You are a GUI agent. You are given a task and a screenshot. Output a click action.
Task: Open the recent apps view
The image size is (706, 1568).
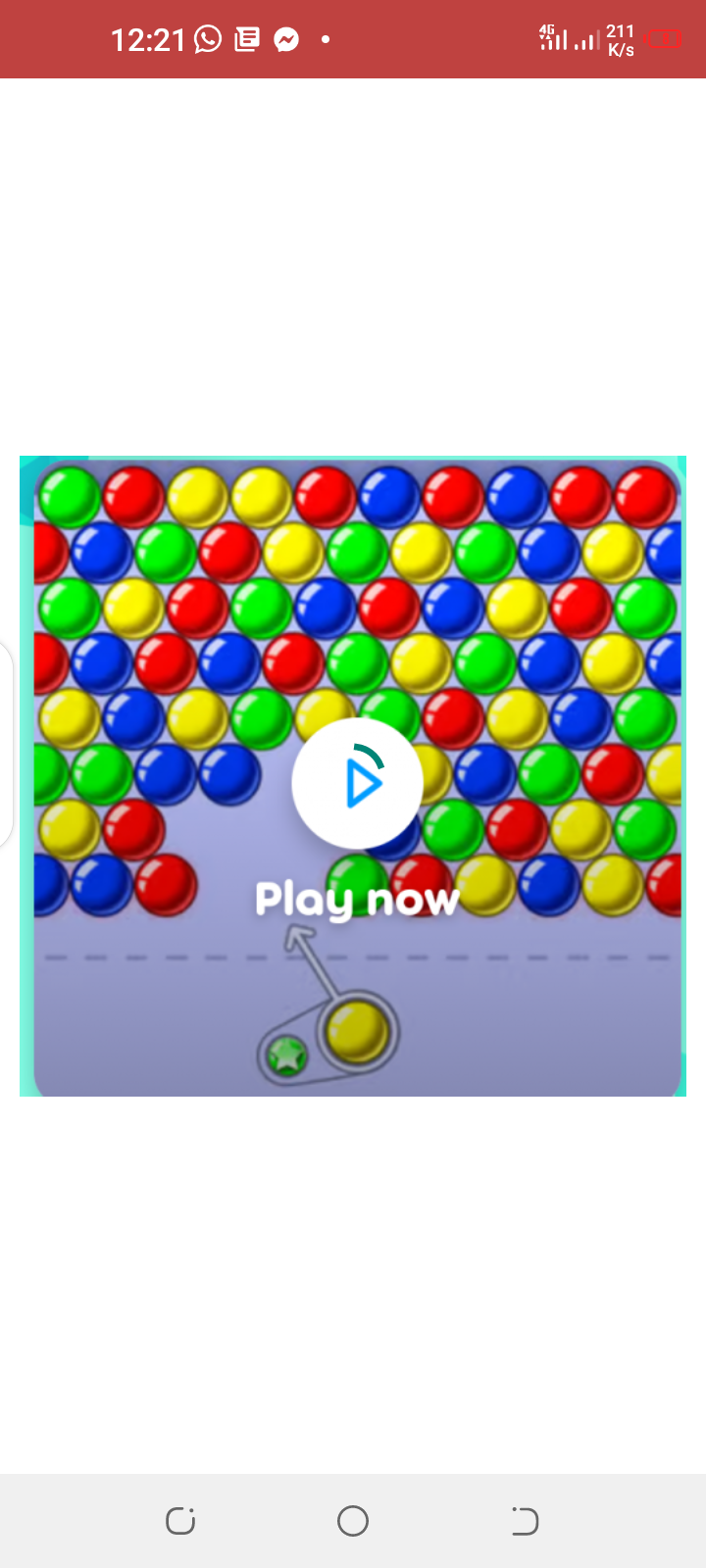point(180,1521)
